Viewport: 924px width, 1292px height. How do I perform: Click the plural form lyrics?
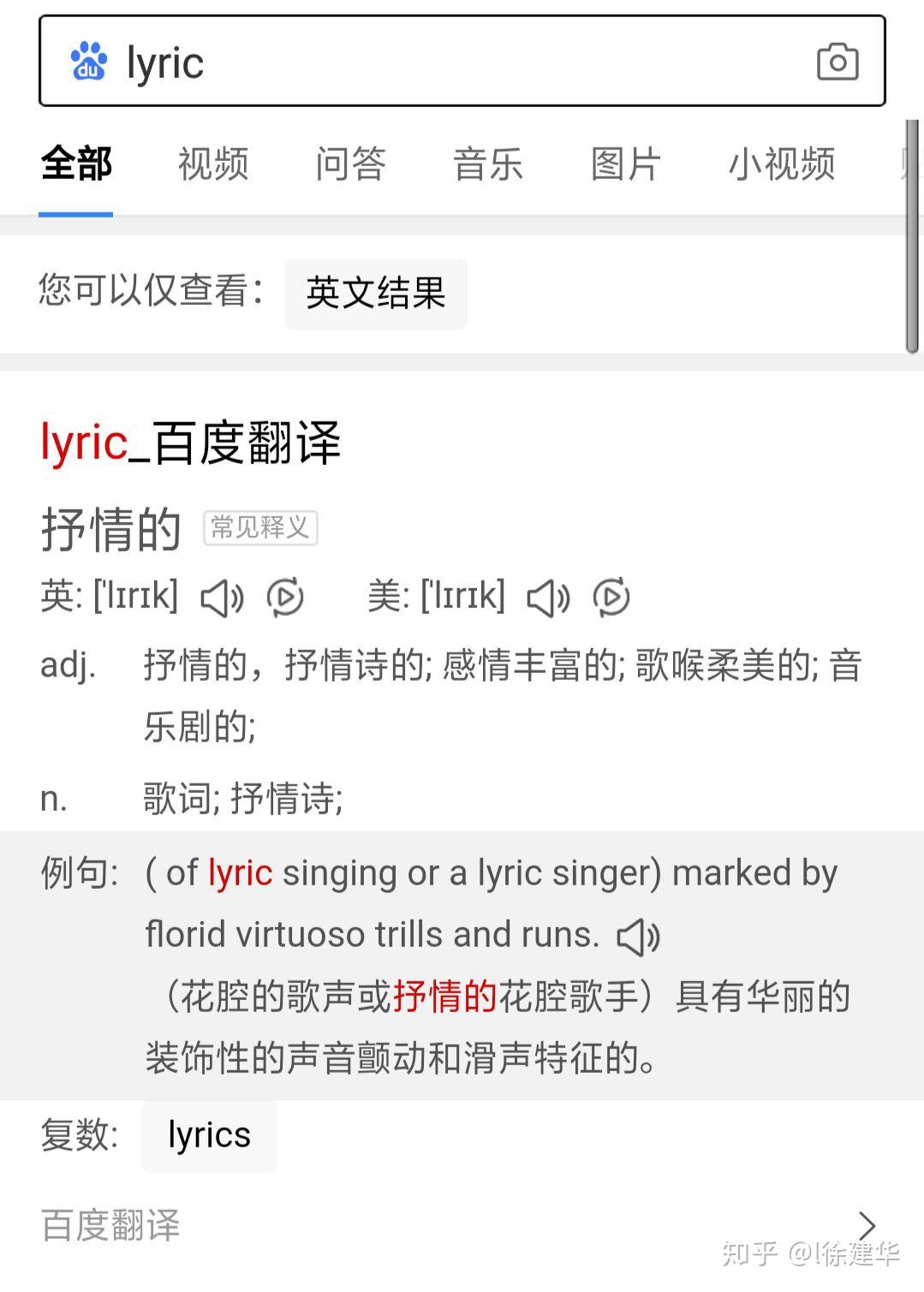208,1136
